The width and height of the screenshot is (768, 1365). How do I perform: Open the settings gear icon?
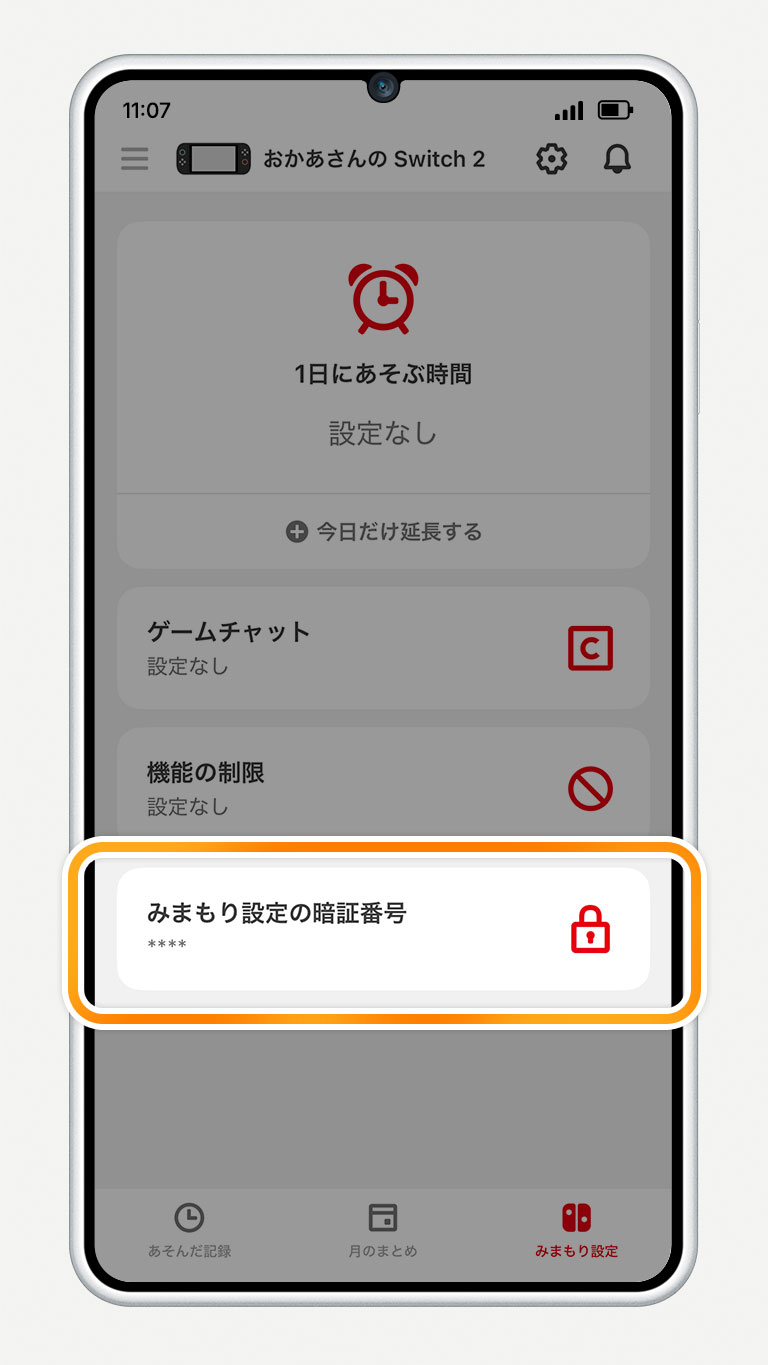(x=550, y=158)
